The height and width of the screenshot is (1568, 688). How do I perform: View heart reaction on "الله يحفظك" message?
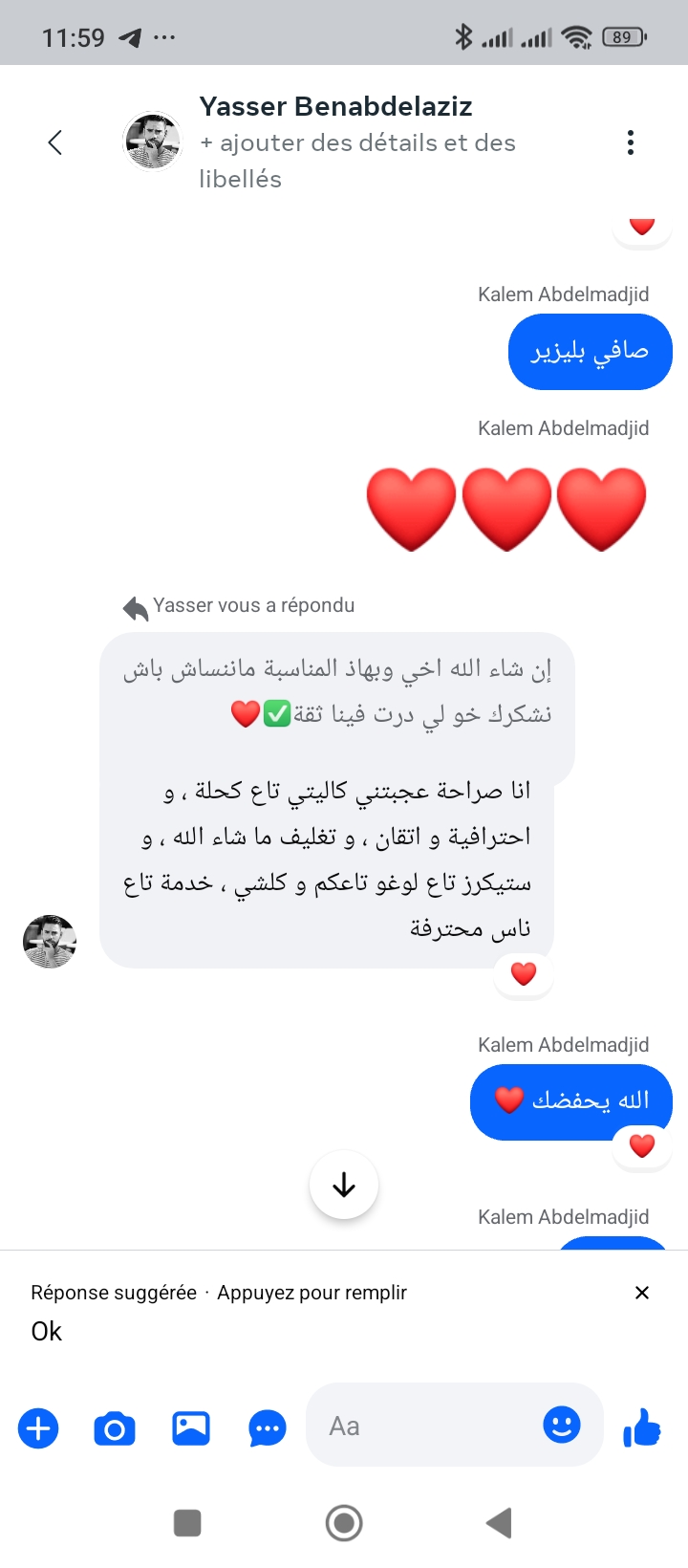642,1145
